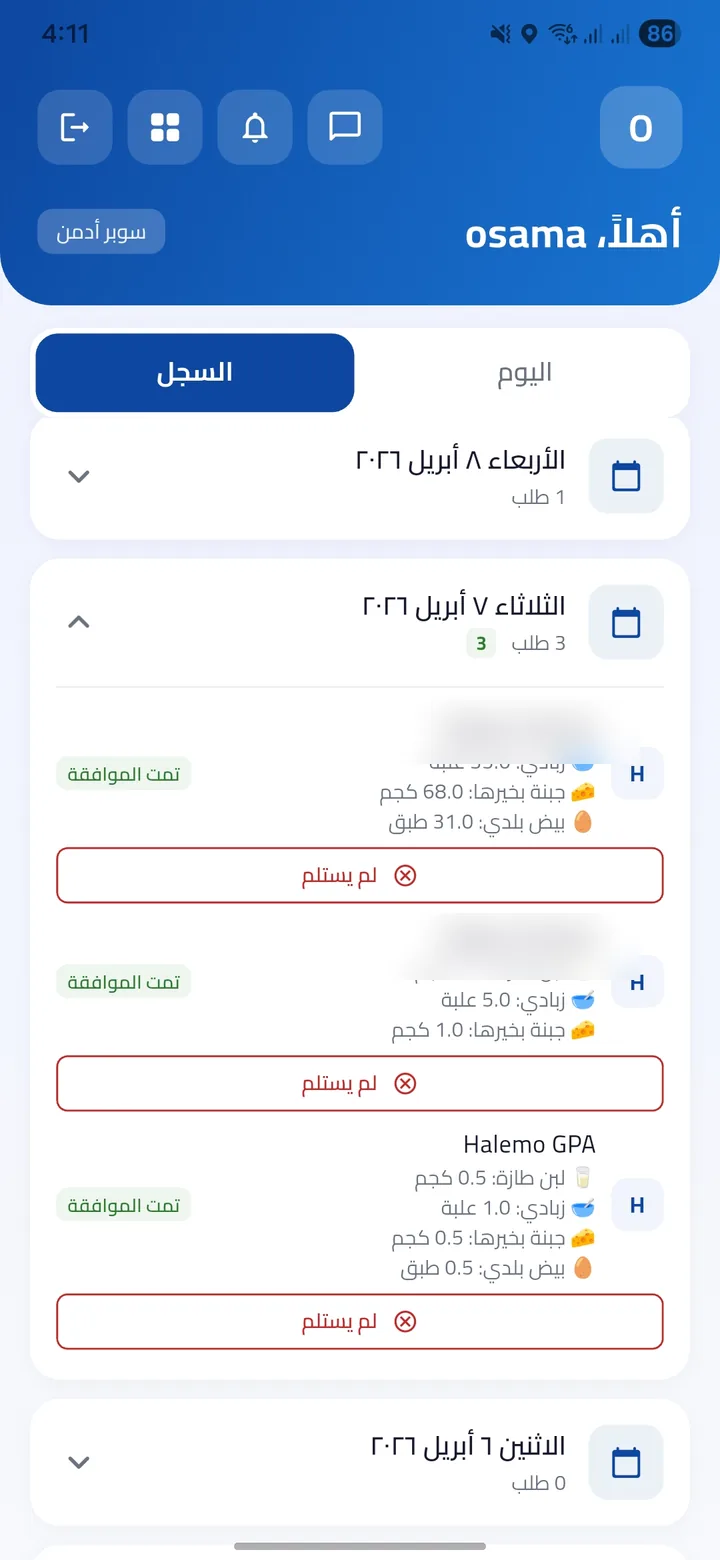Open the apps grid icon in the header
720x1560 pixels.
point(165,127)
